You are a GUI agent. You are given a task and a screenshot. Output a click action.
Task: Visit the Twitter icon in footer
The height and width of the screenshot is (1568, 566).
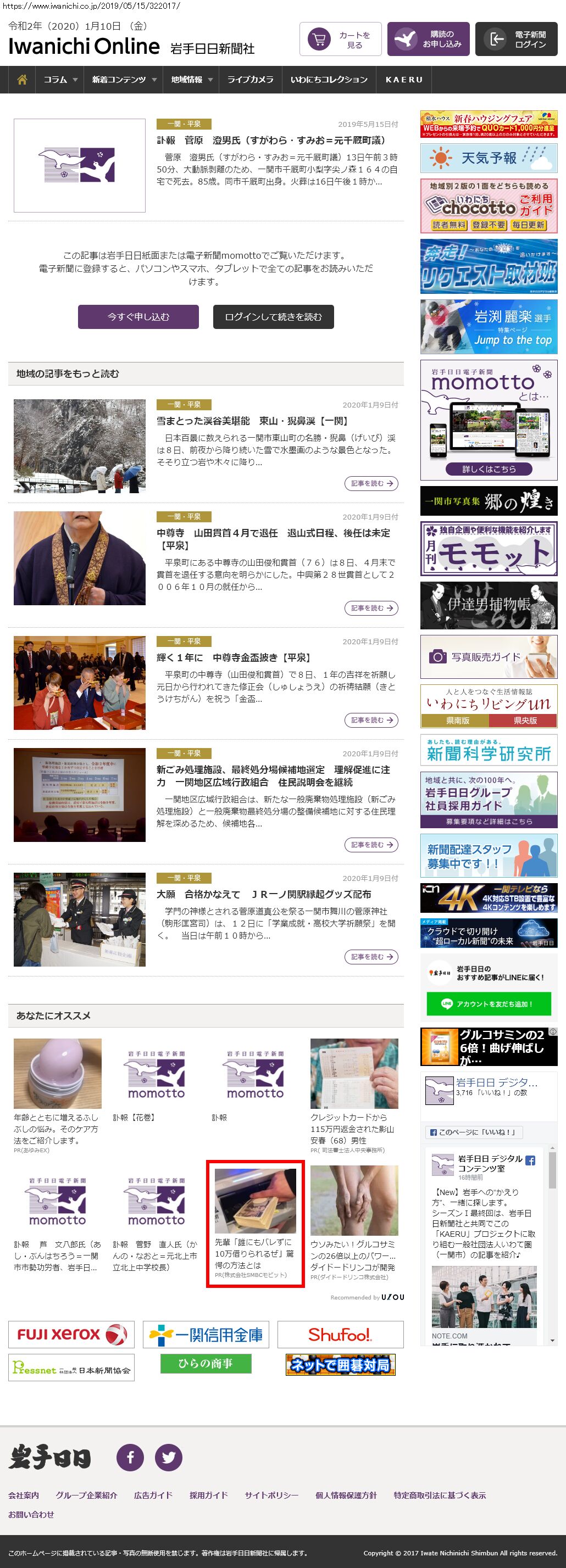click(168, 1458)
